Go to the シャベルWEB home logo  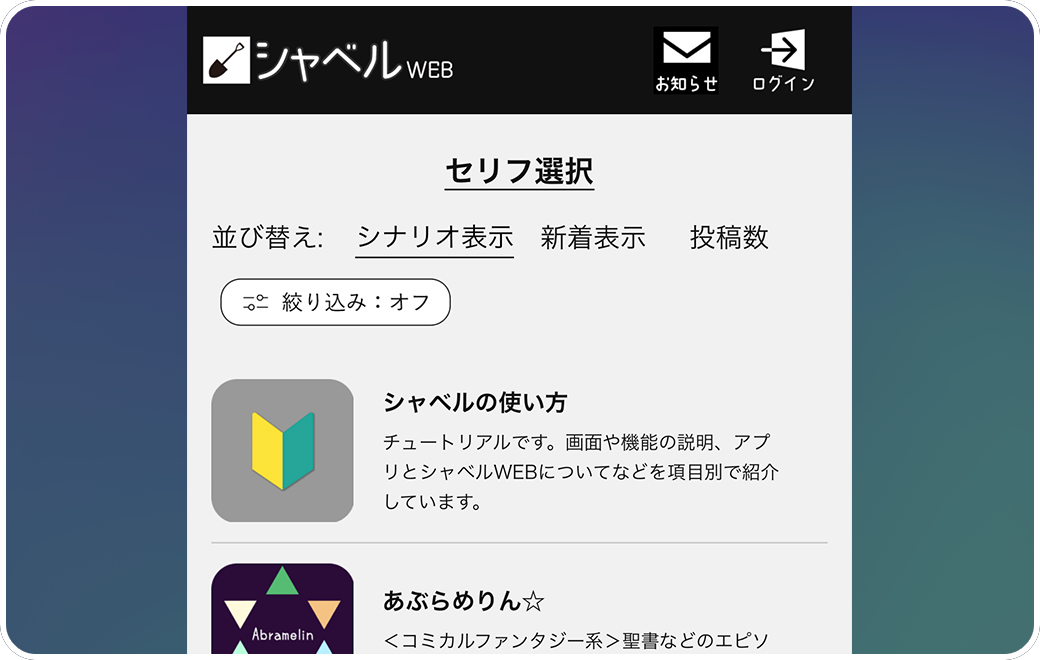coord(328,60)
